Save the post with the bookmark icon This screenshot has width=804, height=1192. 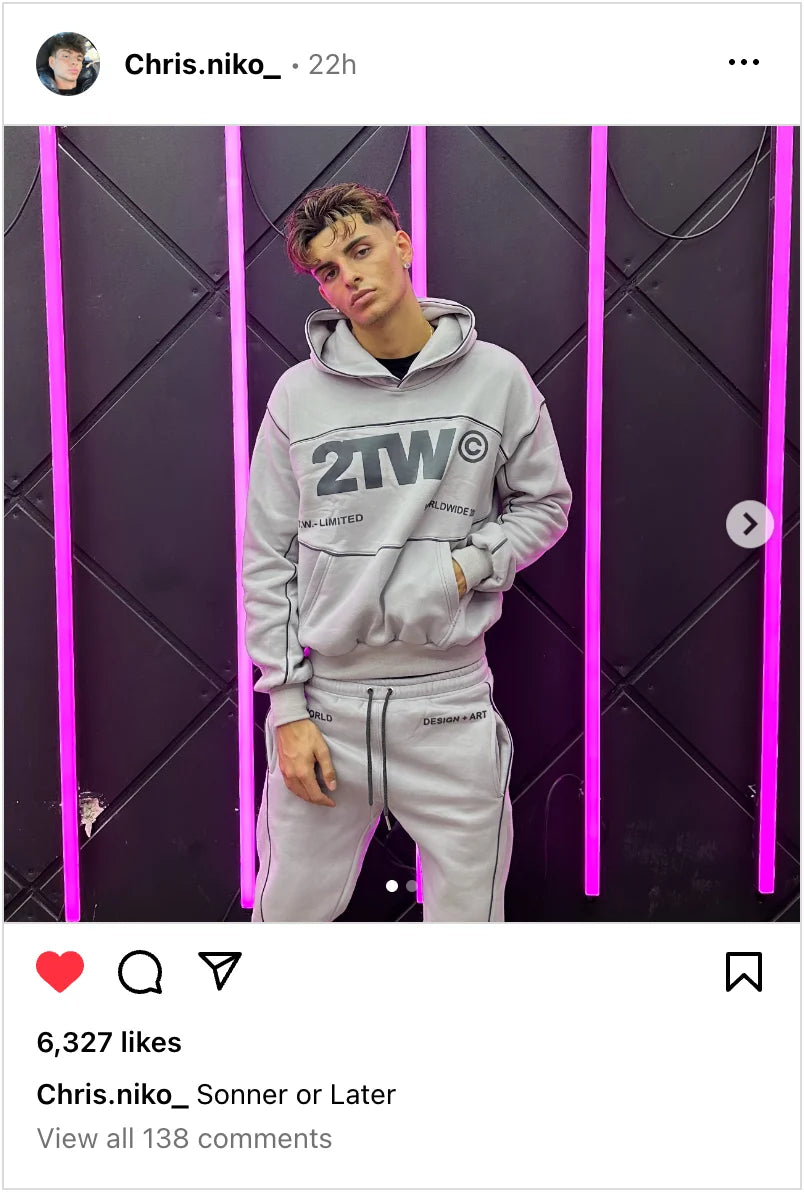coord(743,971)
